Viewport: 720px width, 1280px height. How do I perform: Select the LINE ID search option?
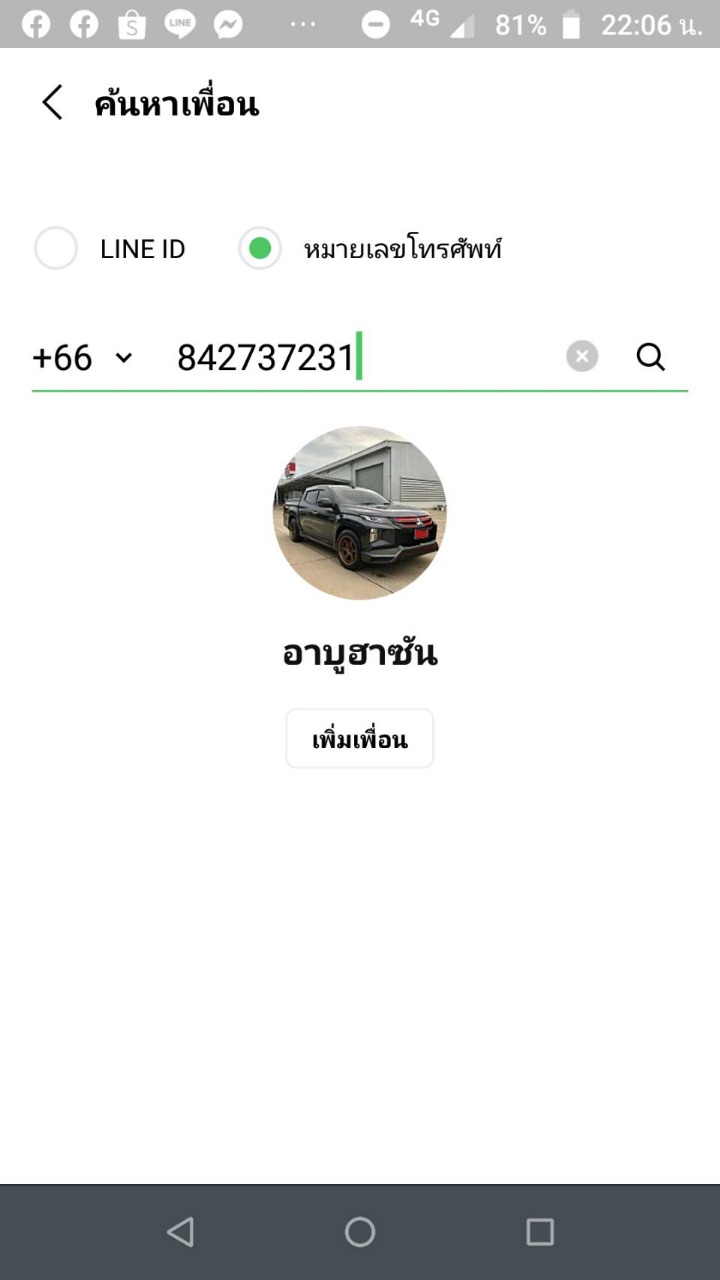click(57, 249)
